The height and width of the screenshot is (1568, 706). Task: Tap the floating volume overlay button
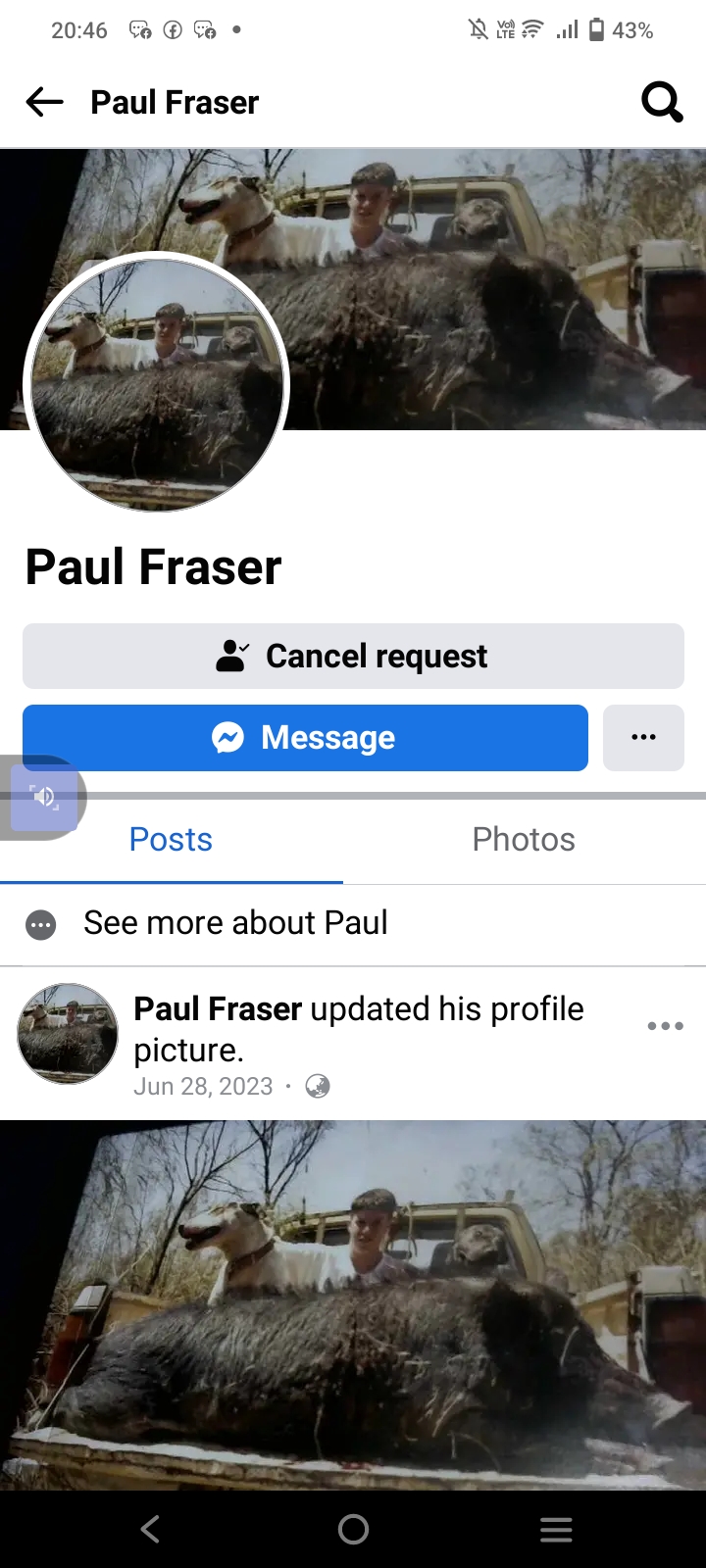(43, 797)
